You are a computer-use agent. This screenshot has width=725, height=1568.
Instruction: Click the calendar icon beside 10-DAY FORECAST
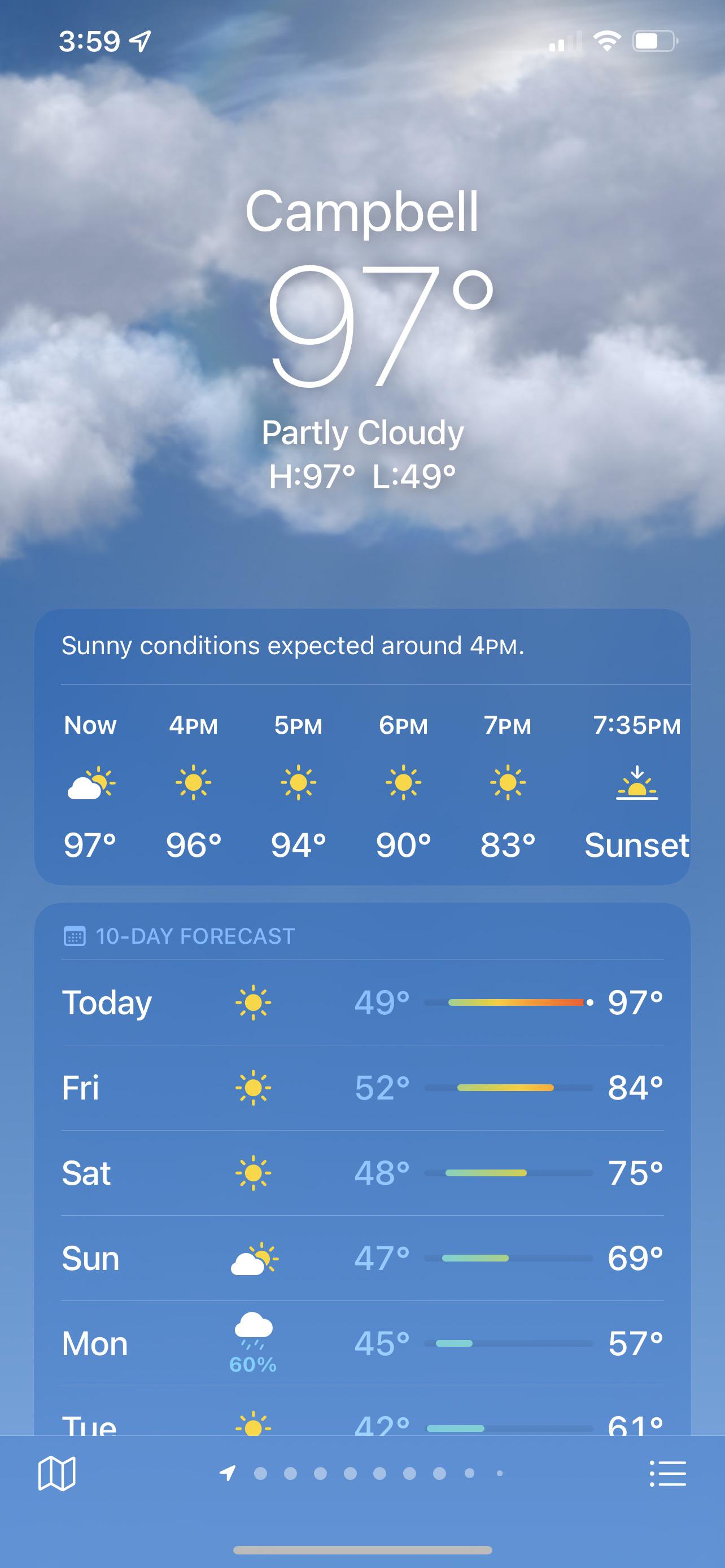[75, 936]
